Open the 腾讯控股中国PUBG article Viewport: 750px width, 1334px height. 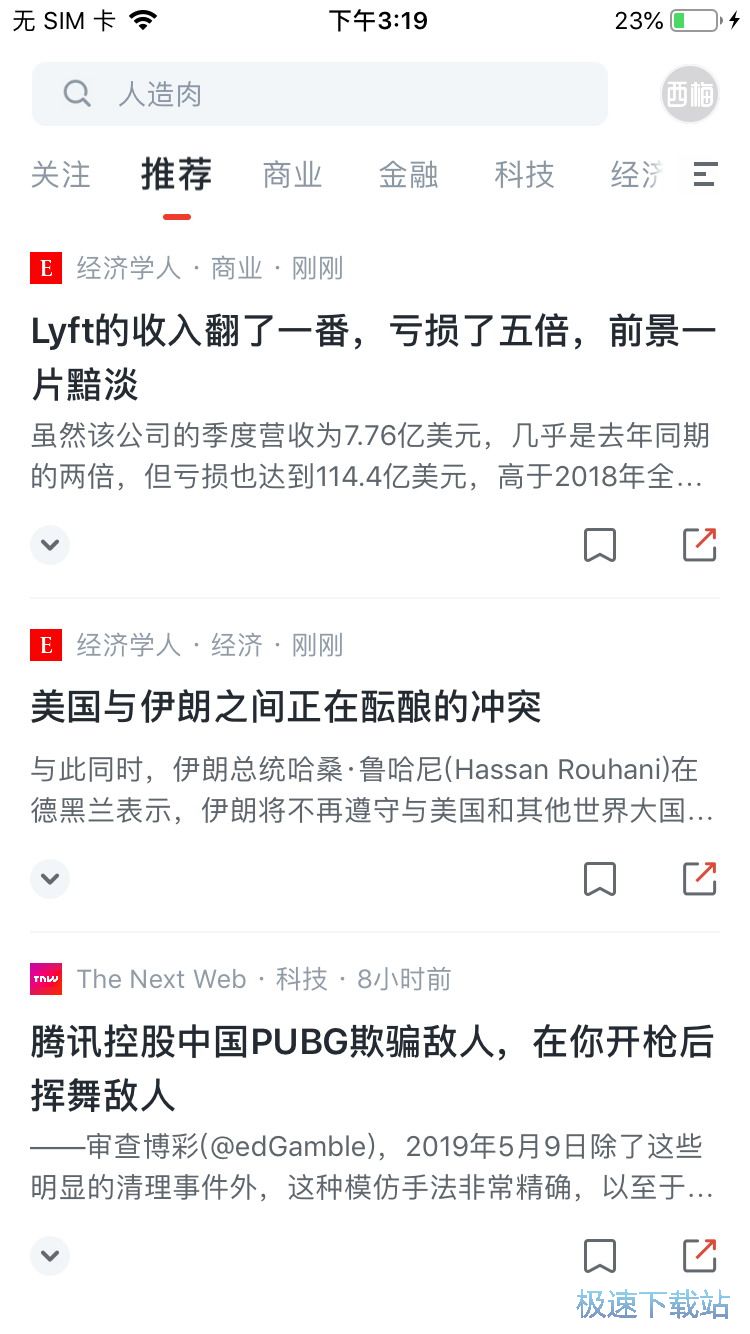tap(372, 1068)
